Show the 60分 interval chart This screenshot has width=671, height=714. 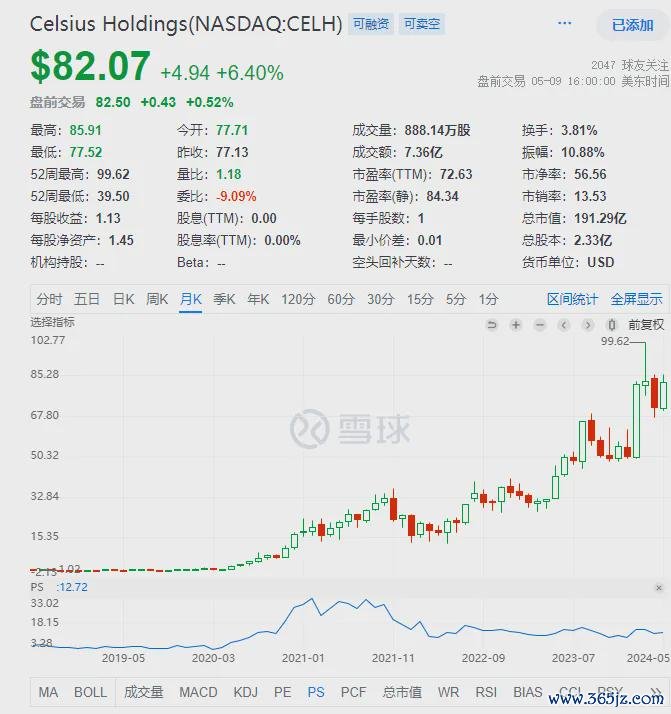341,299
